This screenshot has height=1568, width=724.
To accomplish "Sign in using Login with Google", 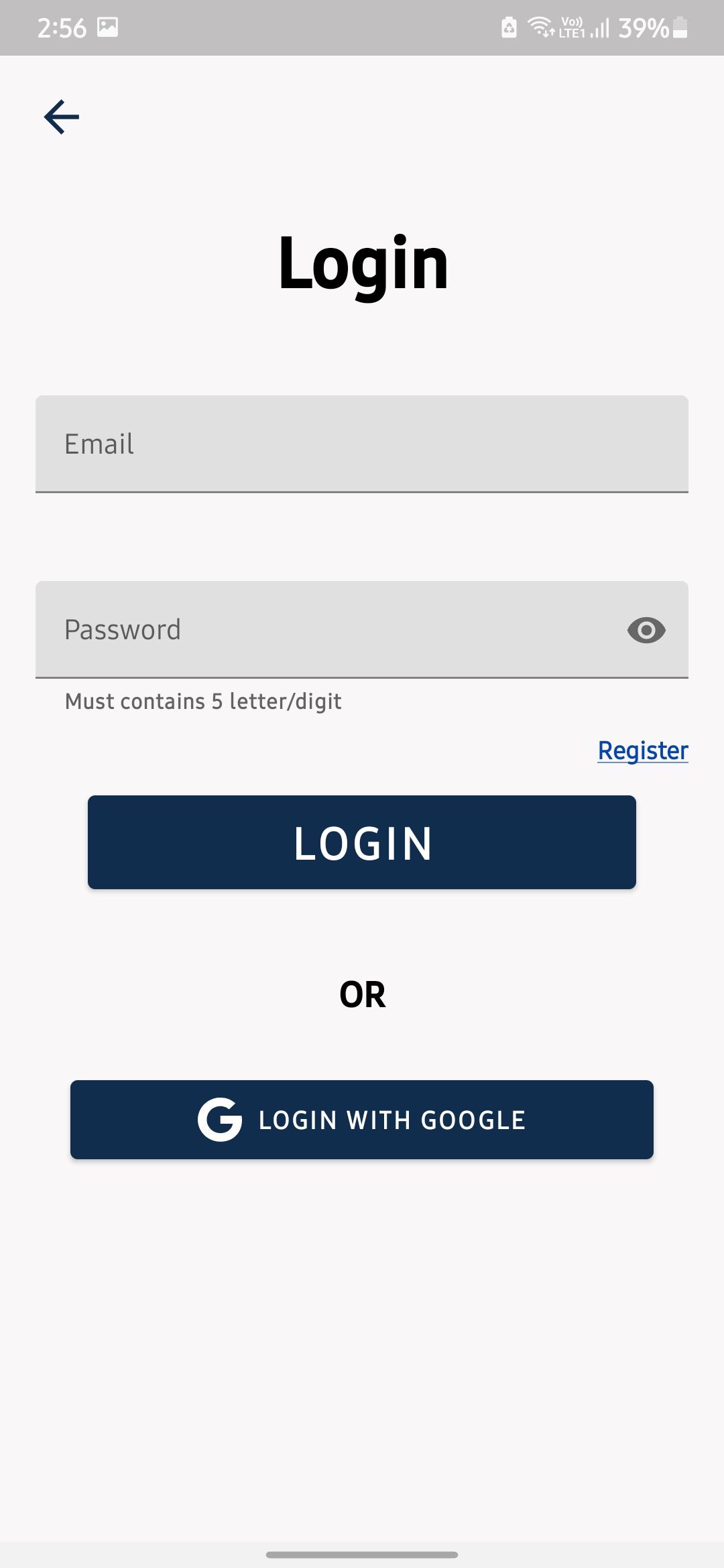I will [x=362, y=1120].
